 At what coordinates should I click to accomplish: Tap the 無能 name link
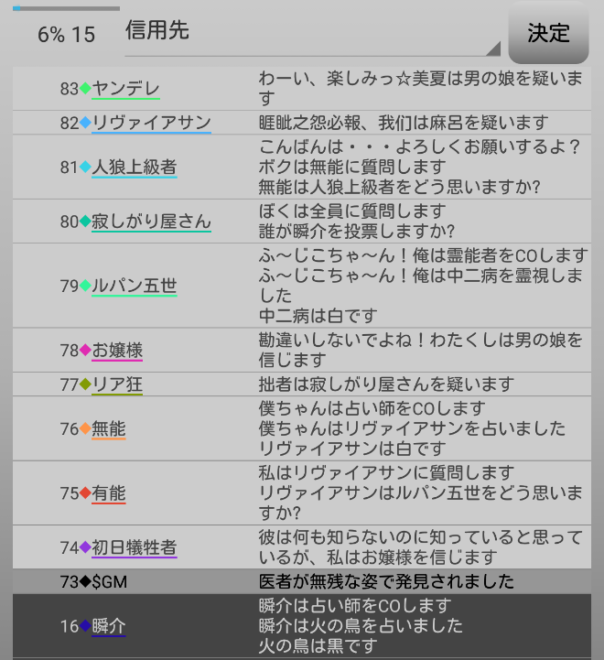[x=109, y=429]
